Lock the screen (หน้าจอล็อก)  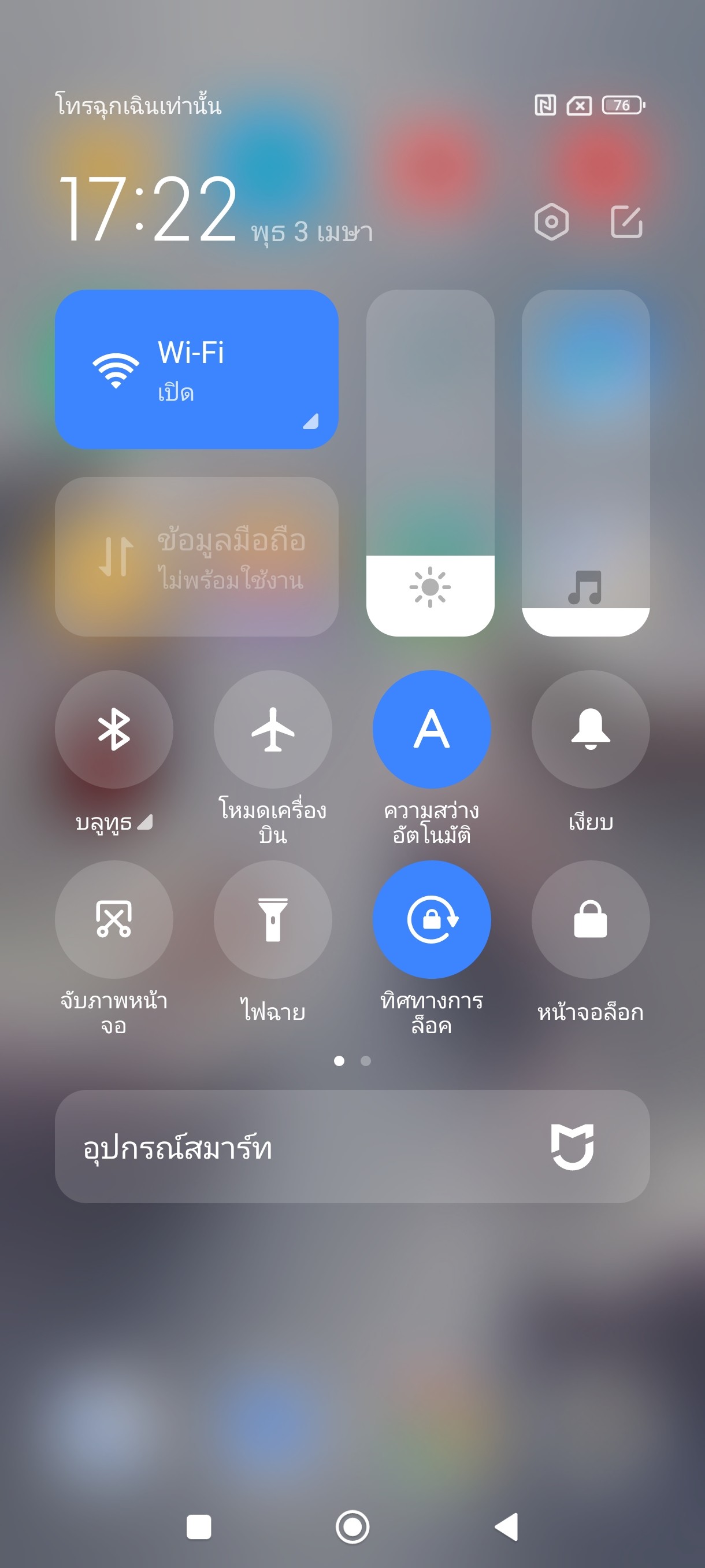(590, 919)
